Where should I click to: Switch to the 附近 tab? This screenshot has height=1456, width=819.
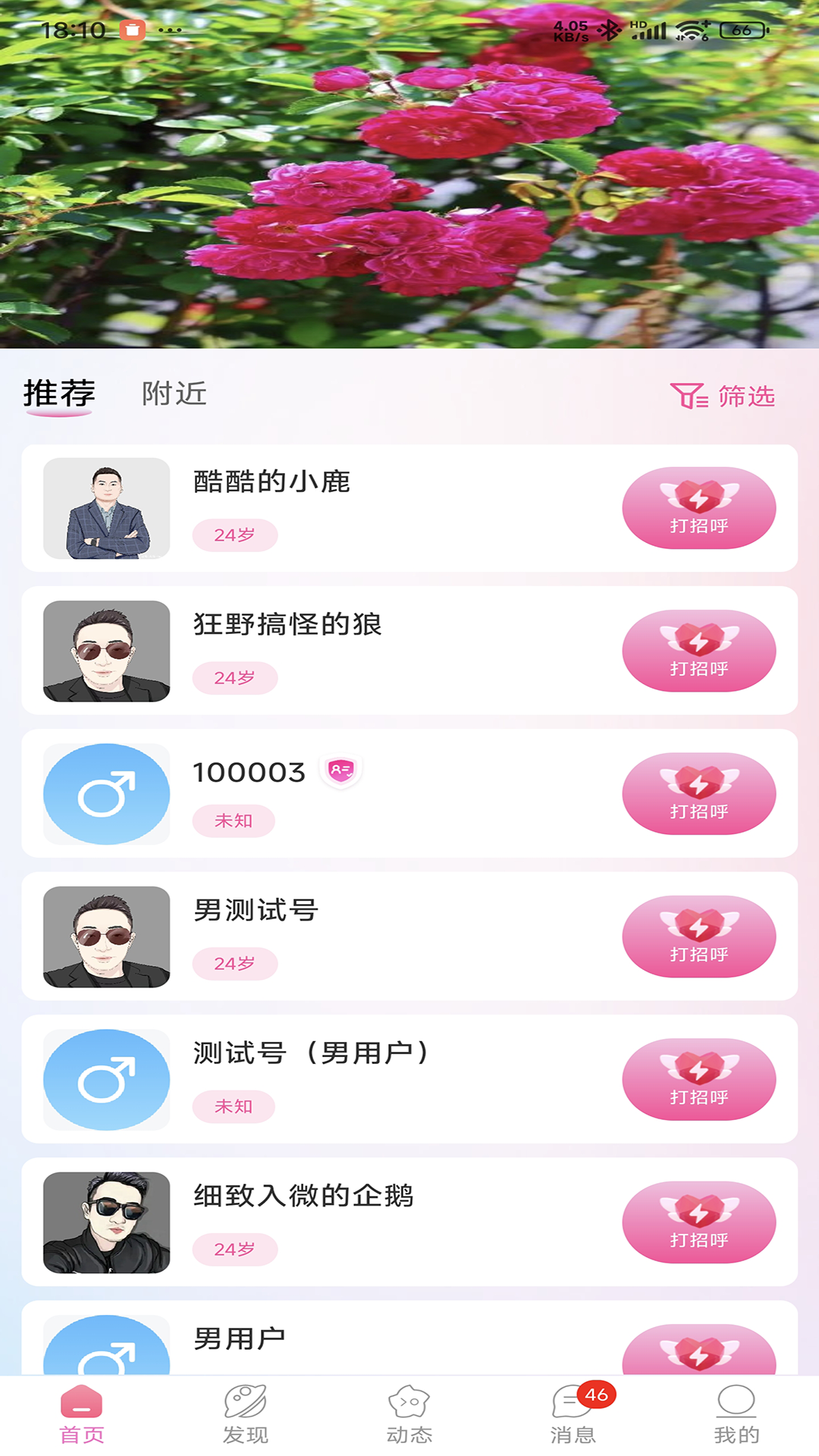pyautogui.click(x=174, y=394)
